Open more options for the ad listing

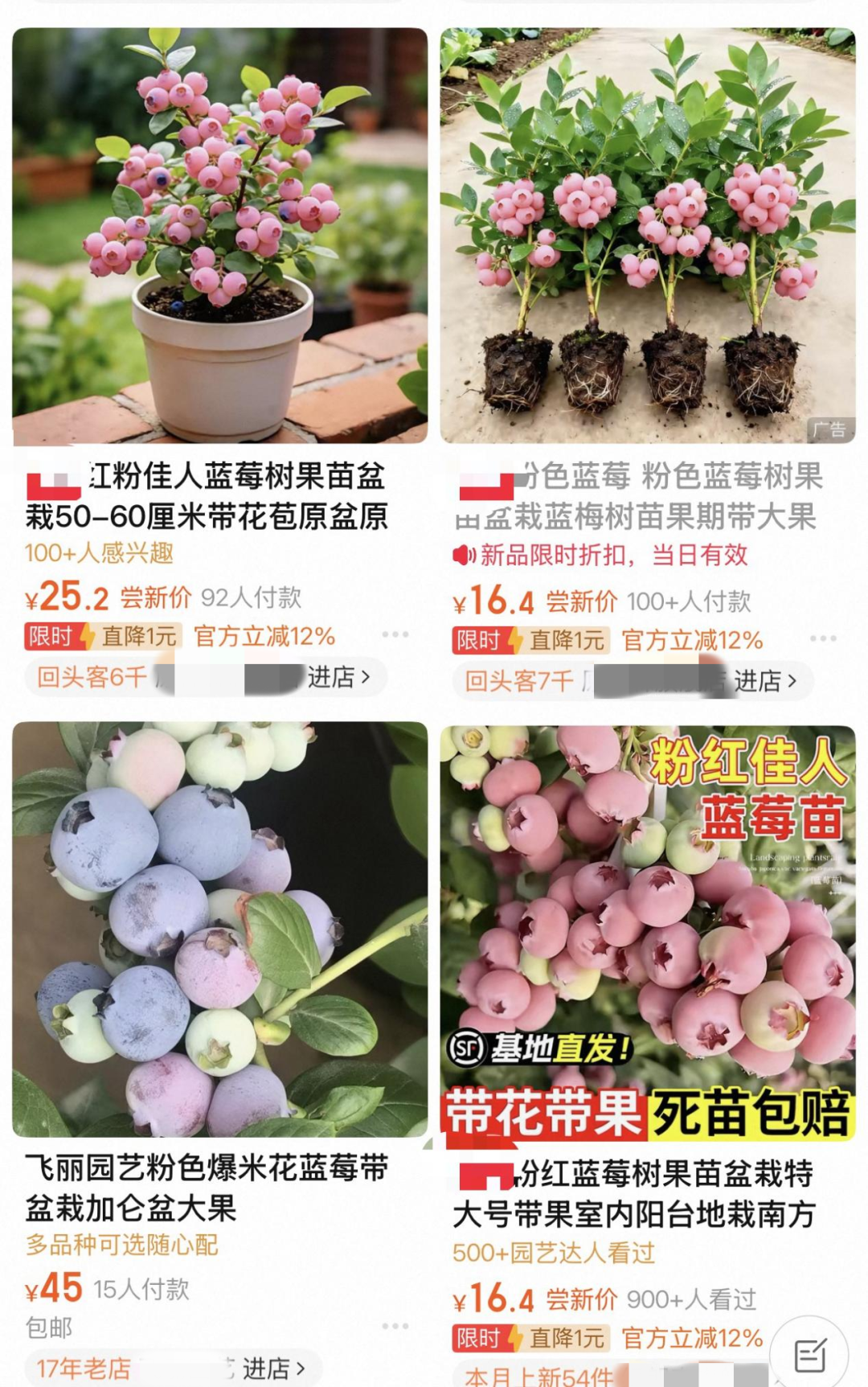[x=822, y=638]
